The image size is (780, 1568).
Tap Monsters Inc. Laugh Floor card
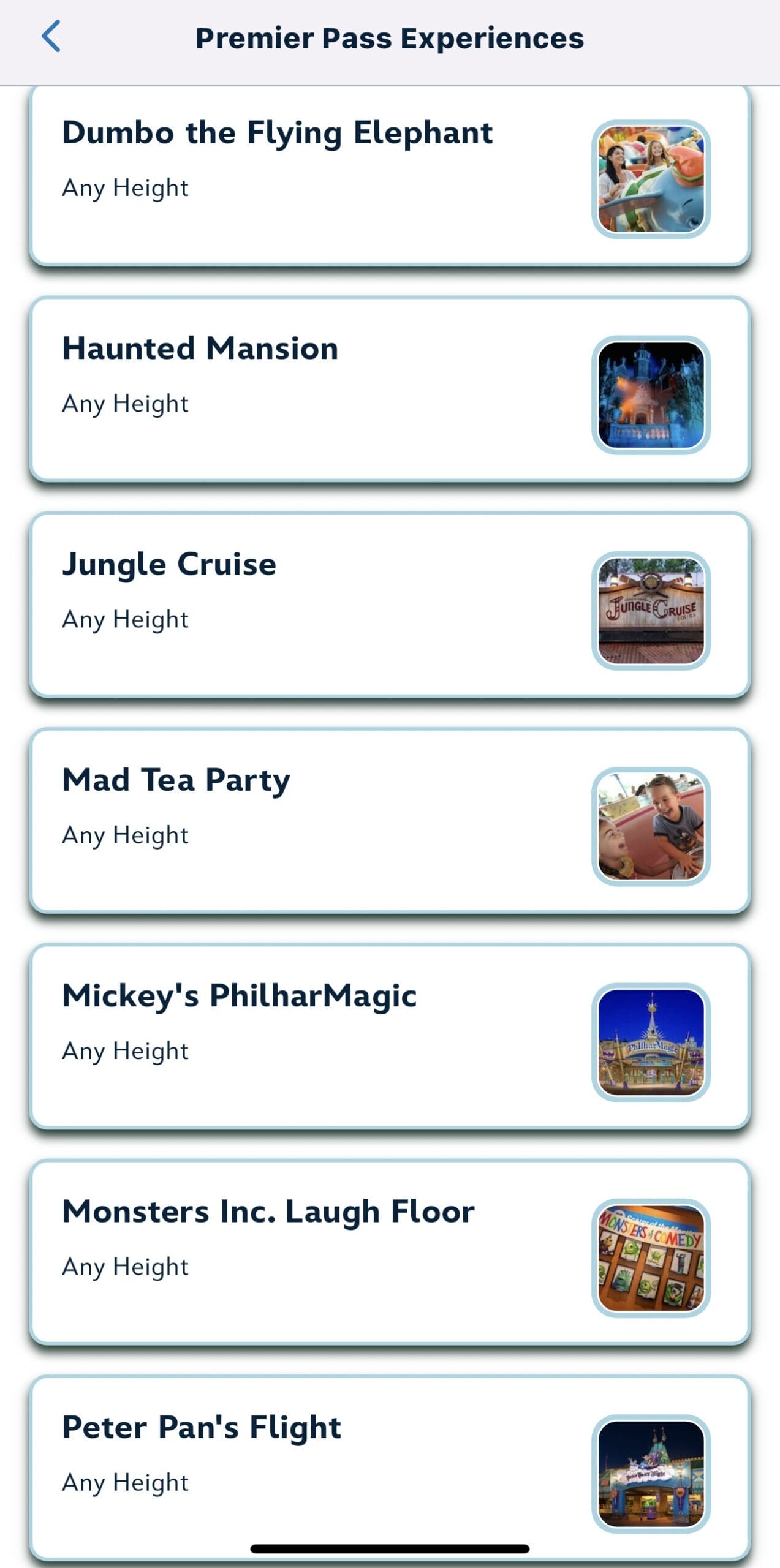click(390, 1252)
